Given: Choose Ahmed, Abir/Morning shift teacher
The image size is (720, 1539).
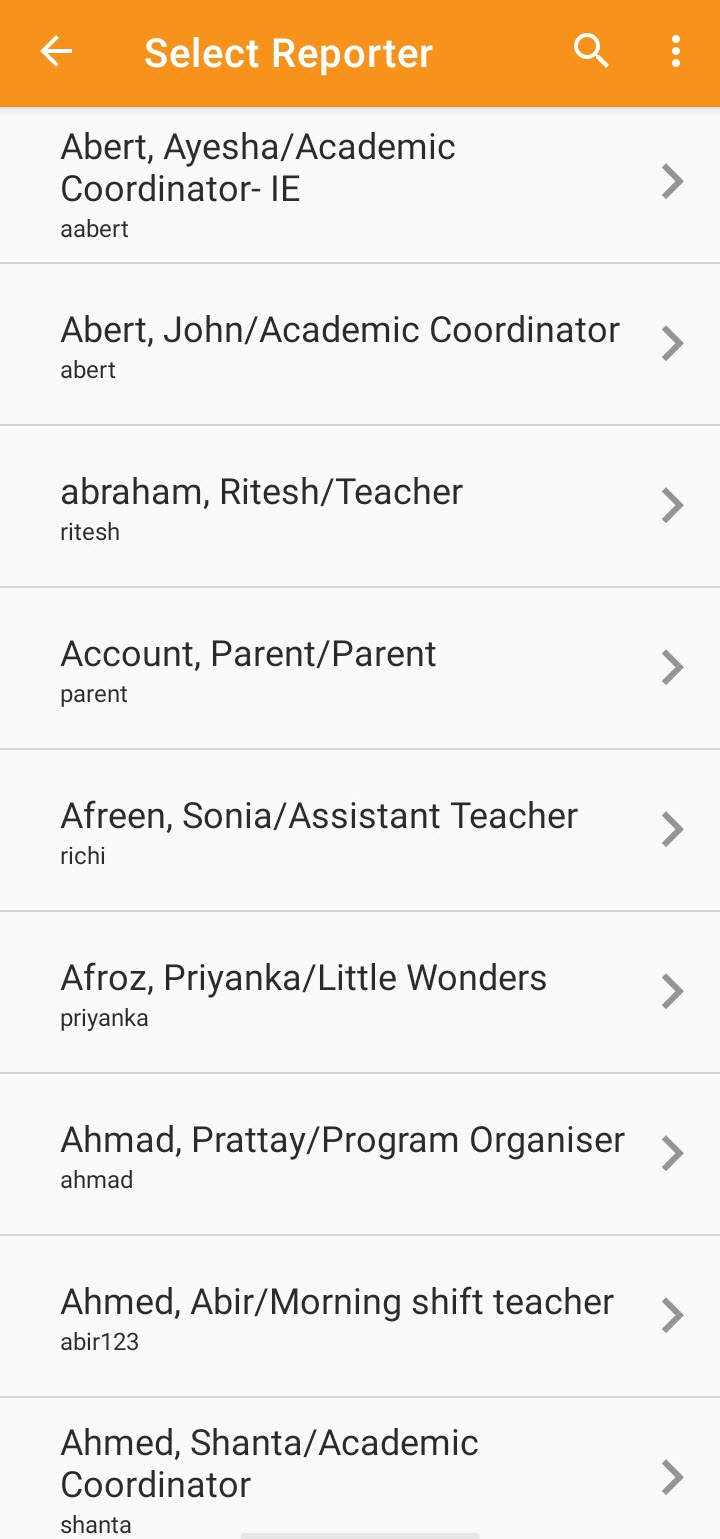Looking at the screenshot, I should click(x=360, y=1317).
